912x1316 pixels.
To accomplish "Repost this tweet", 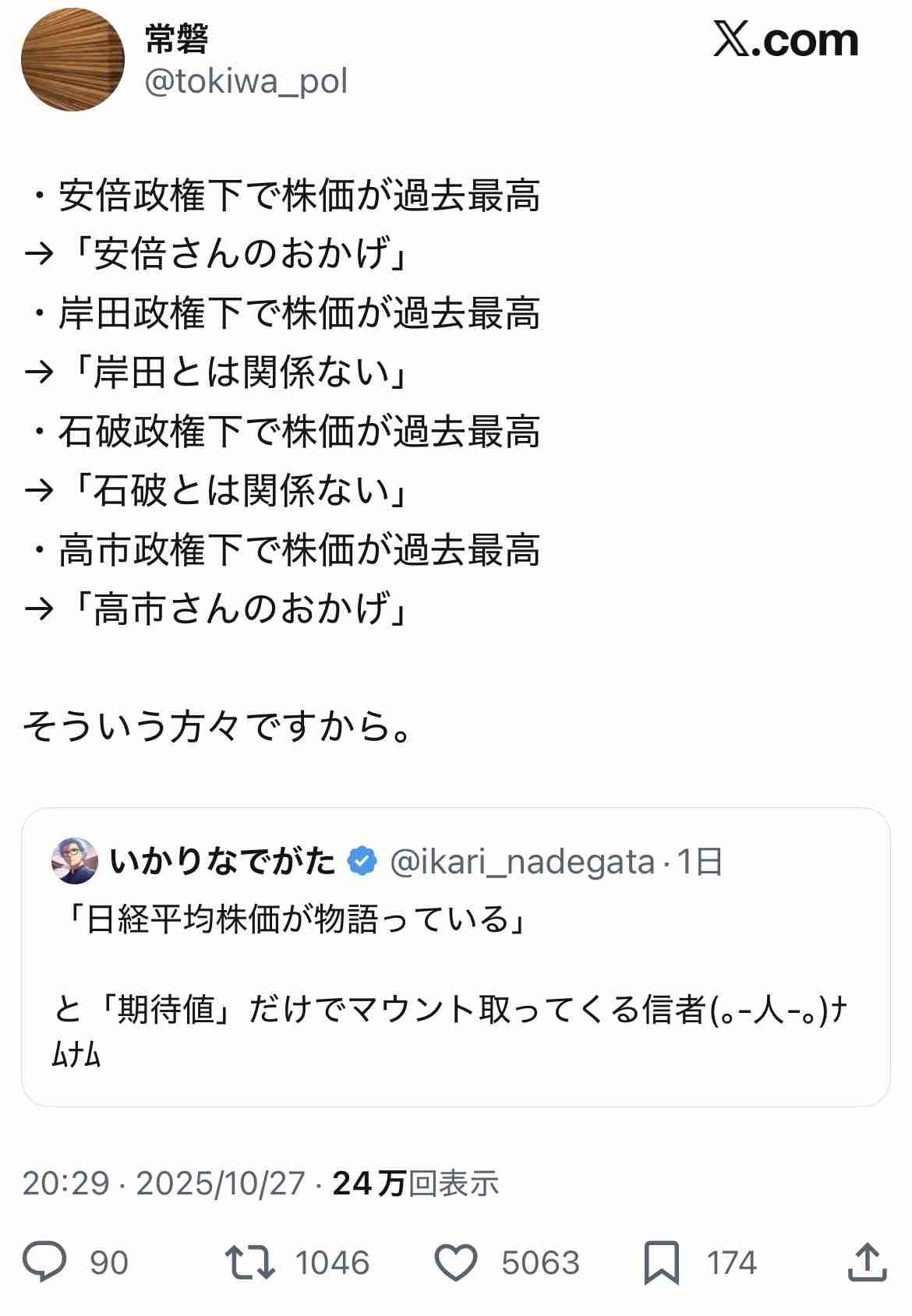I will [249, 1262].
